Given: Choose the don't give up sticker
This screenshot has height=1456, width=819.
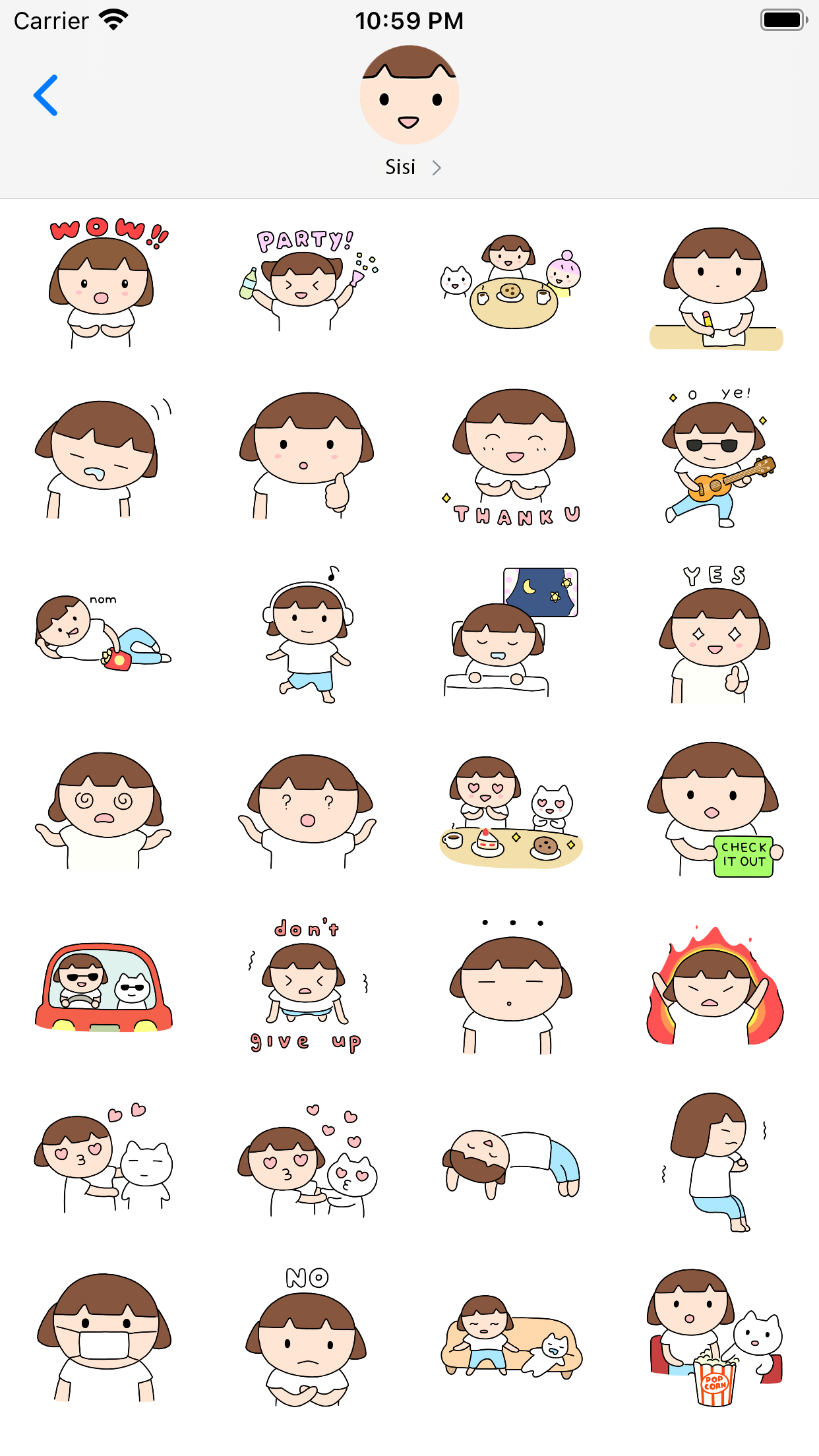Looking at the screenshot, I should tap(307, 986).
